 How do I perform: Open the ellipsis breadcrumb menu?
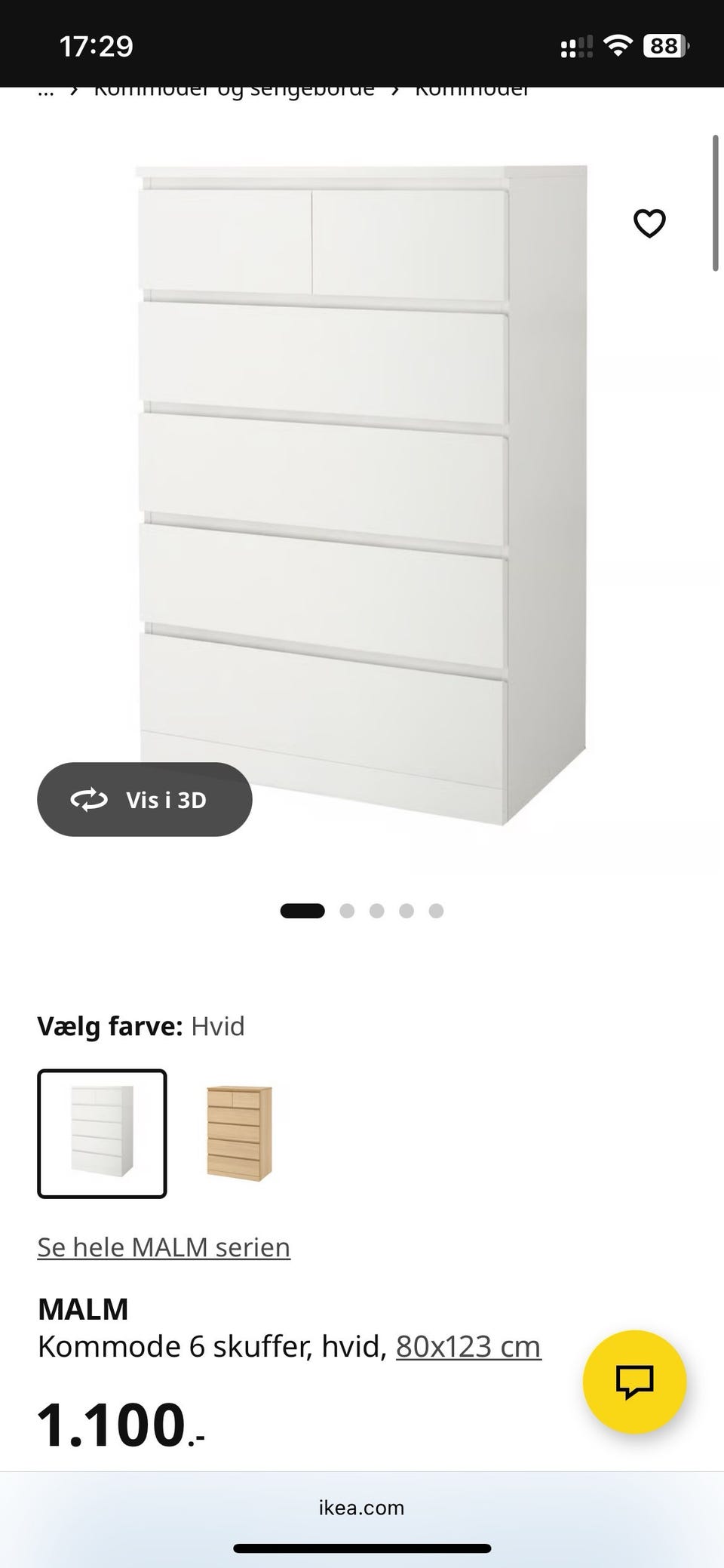tap(47, 89)
